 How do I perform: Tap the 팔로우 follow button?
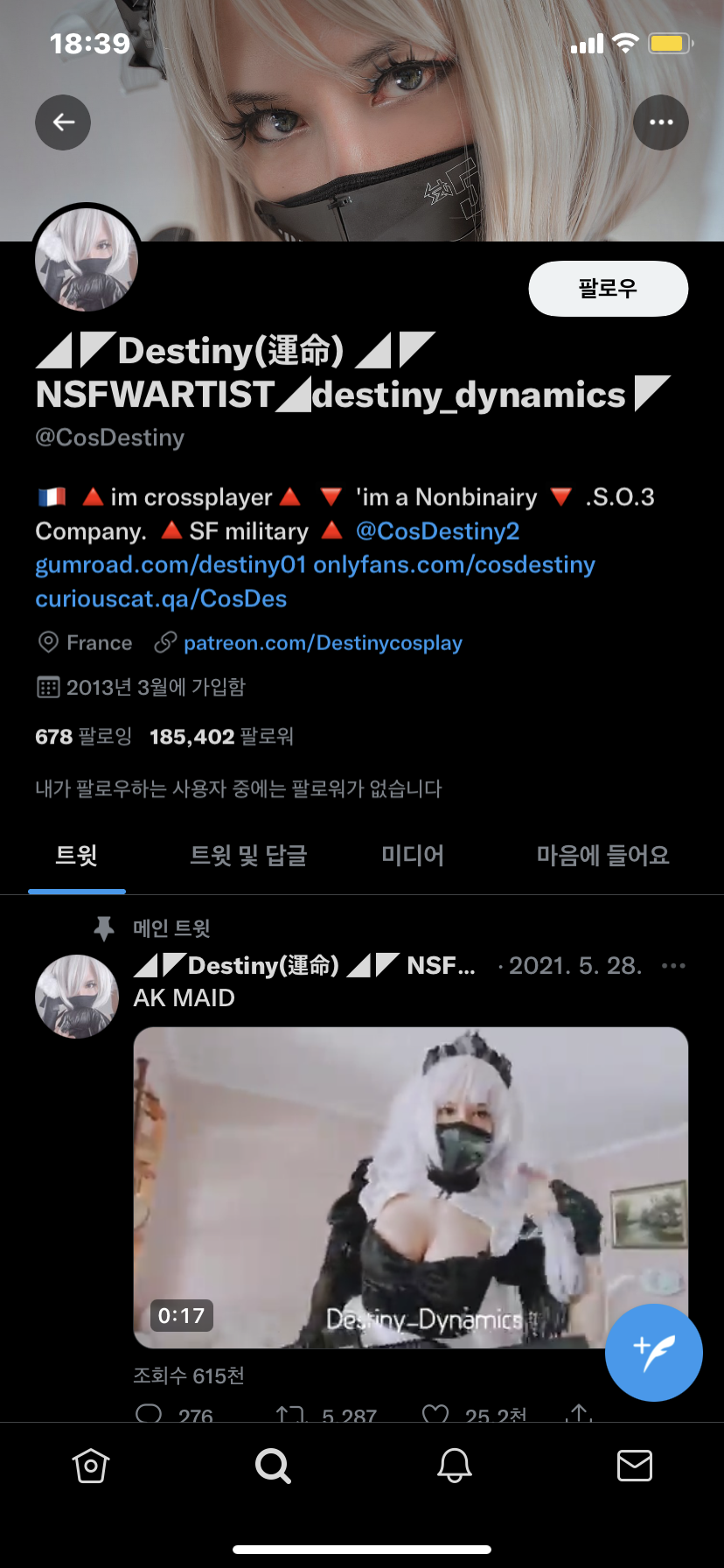point(609,289)
